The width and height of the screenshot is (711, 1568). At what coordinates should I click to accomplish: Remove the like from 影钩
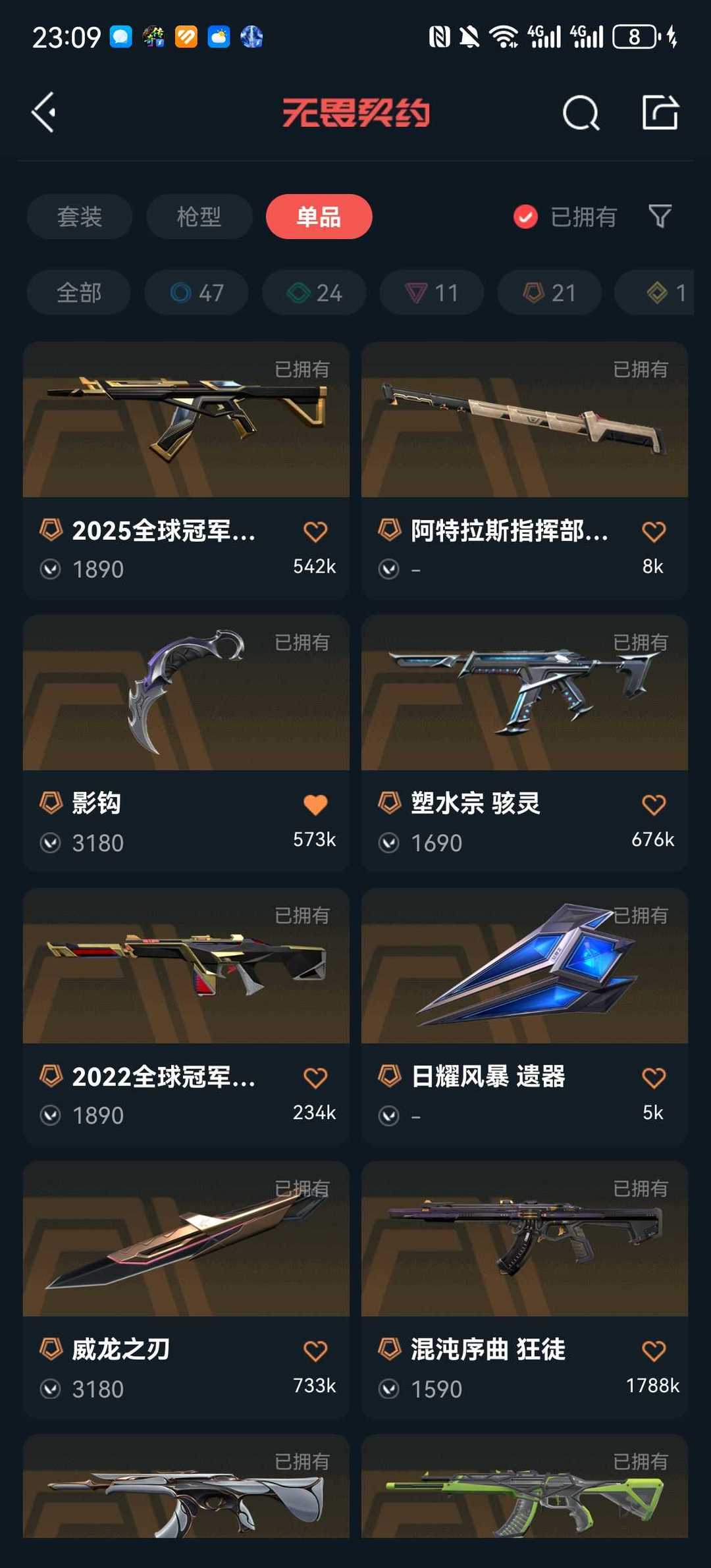[315, 804]
